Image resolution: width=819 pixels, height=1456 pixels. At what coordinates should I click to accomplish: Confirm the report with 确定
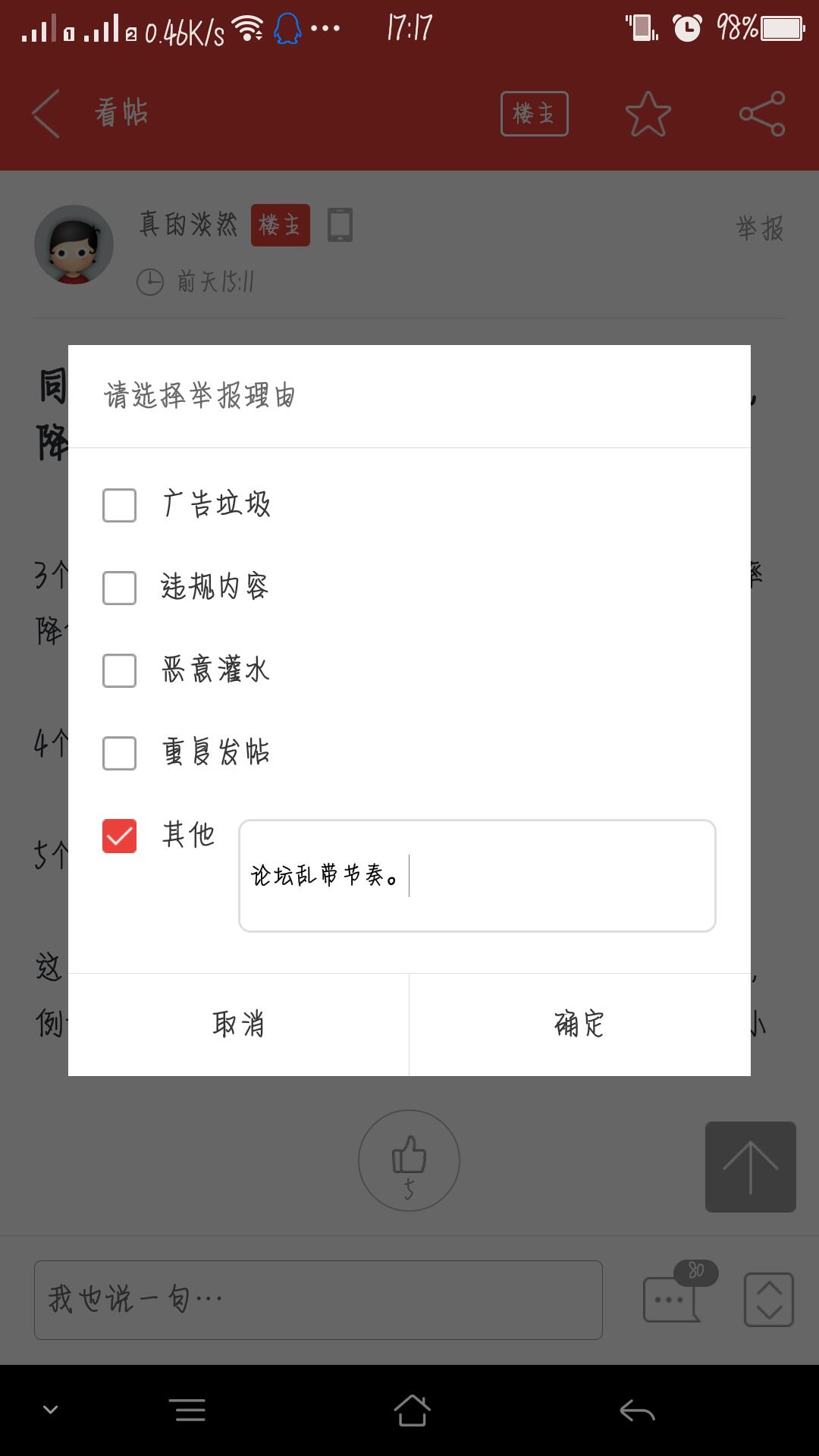579,1025
